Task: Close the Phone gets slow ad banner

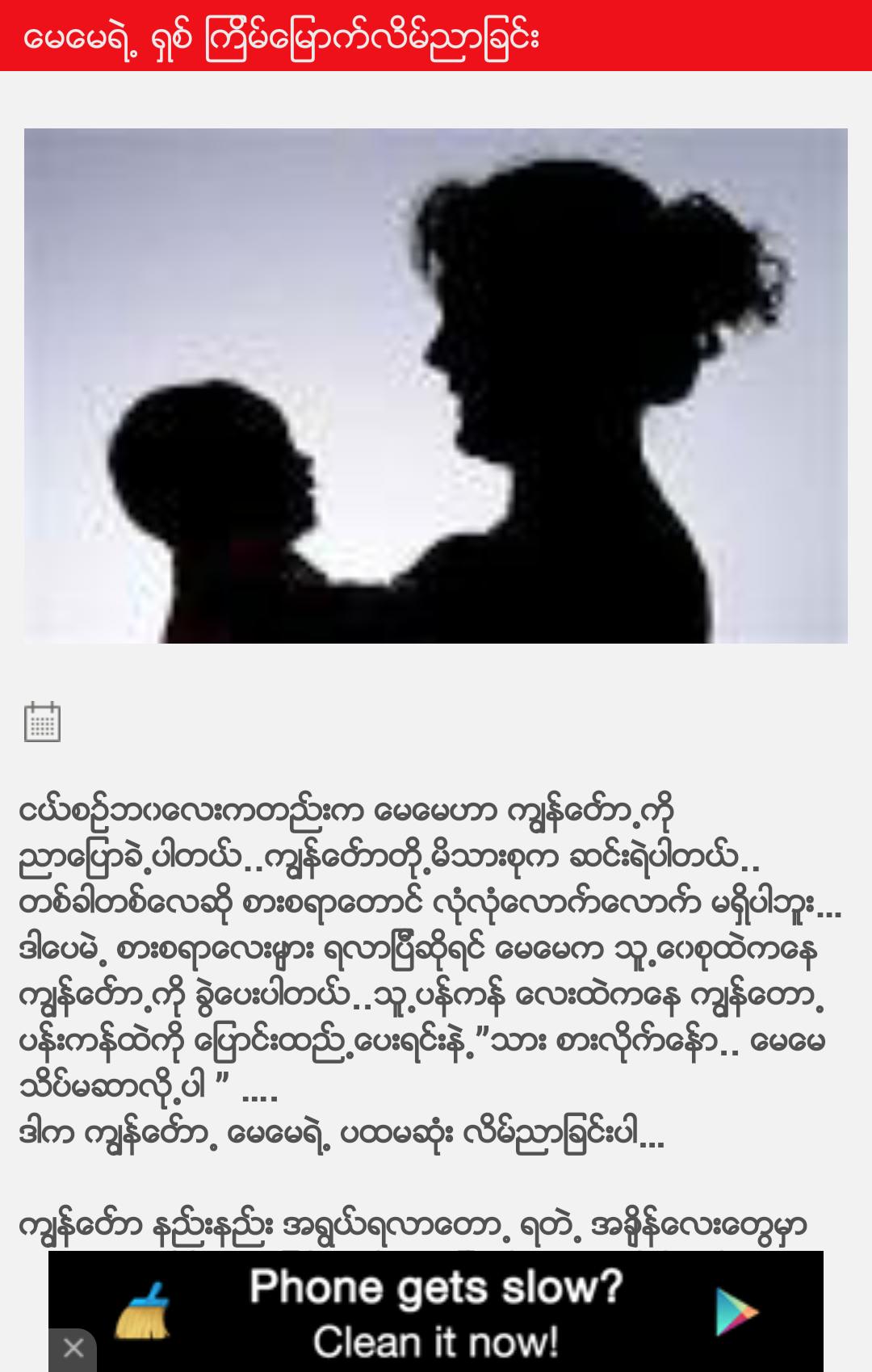Action: click(73, 1348)
